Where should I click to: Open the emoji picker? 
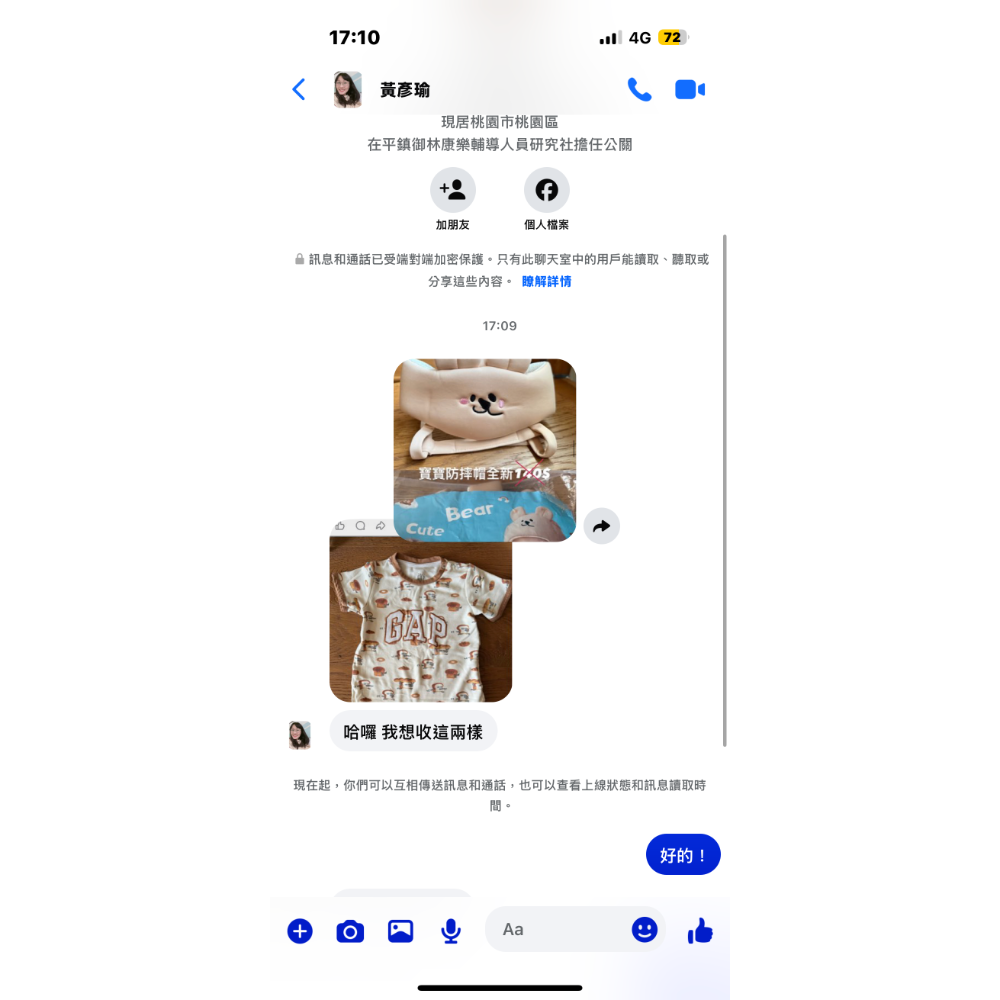645,930
